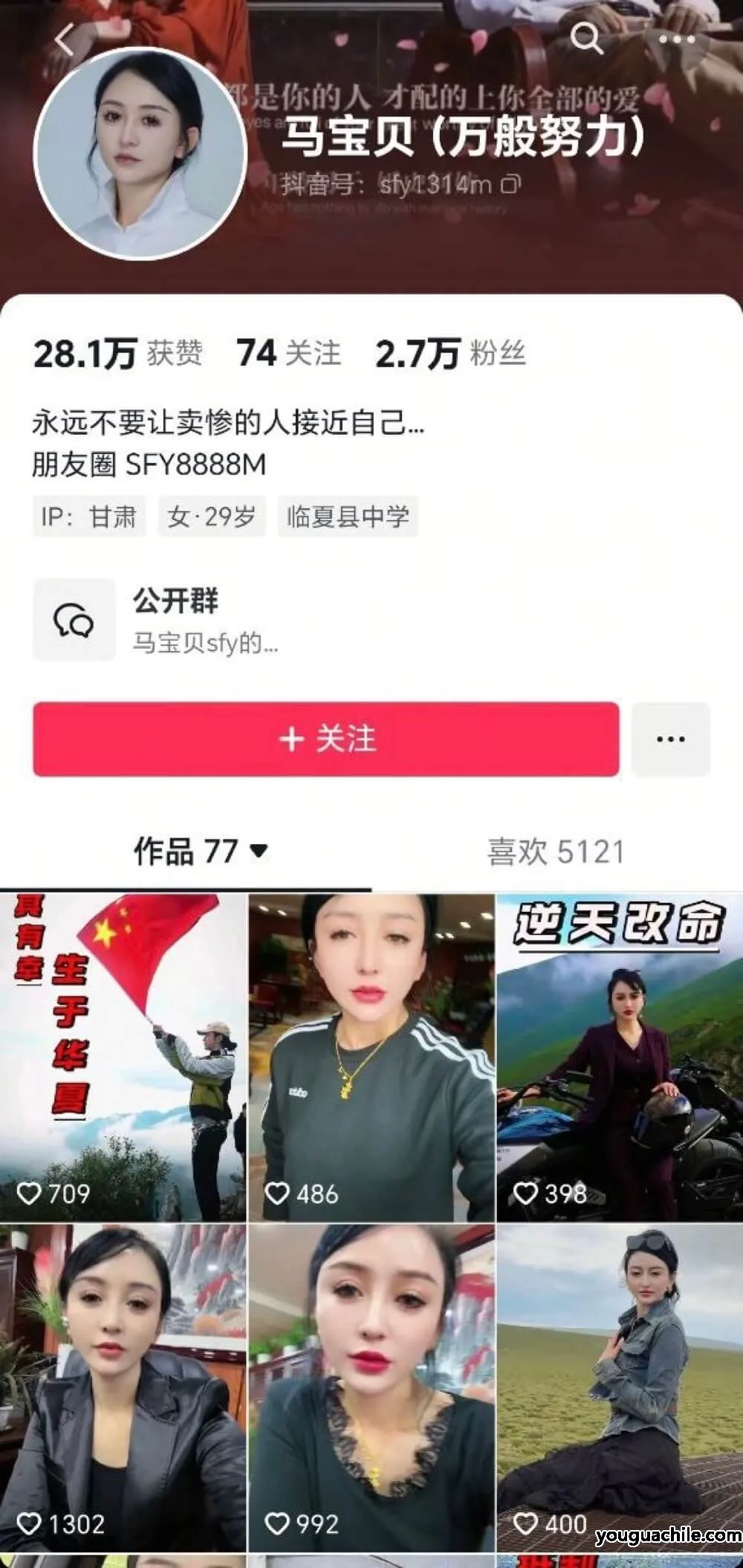Open the video with 486 likes

(371, 1057)
